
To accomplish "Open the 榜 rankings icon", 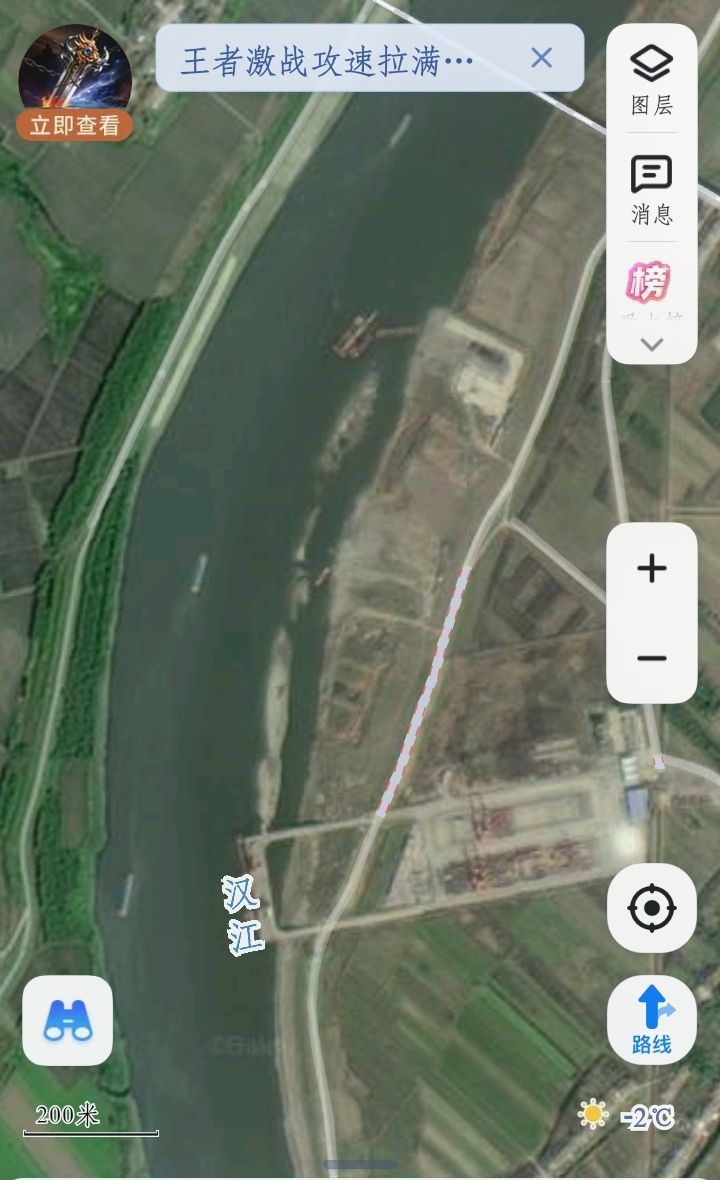I will 649,284.
